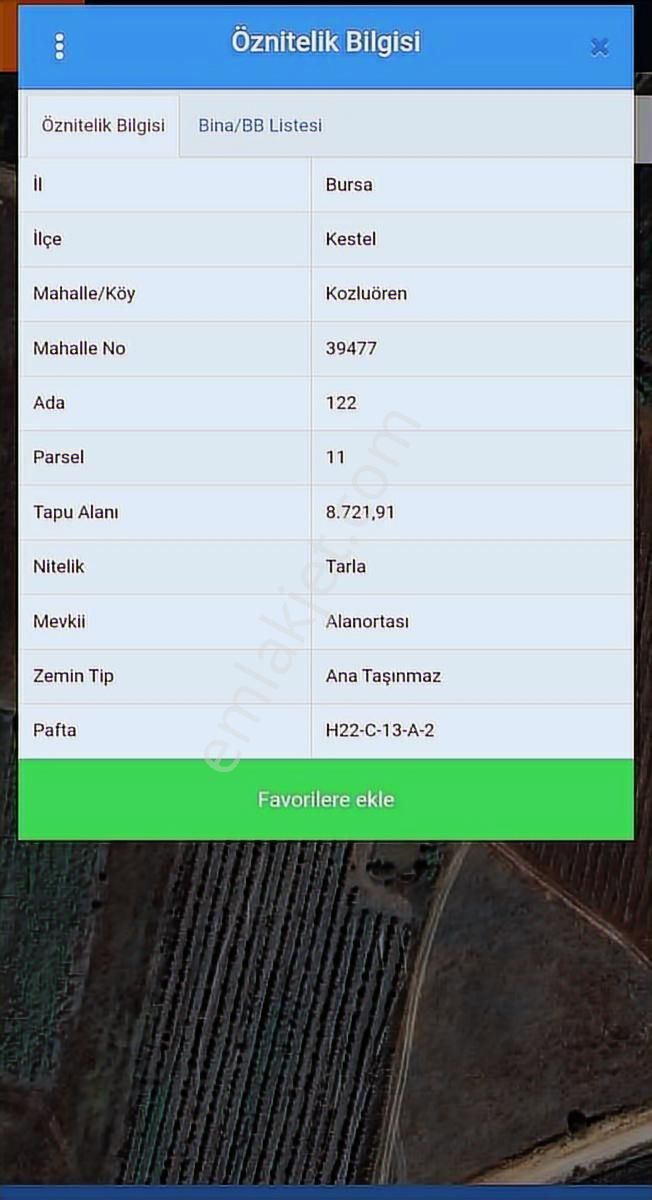The width and height of the screenshot is (652, 1200).
Task: Close the Öznitelik Bilgisi dialog
Action: pos(599,47)
